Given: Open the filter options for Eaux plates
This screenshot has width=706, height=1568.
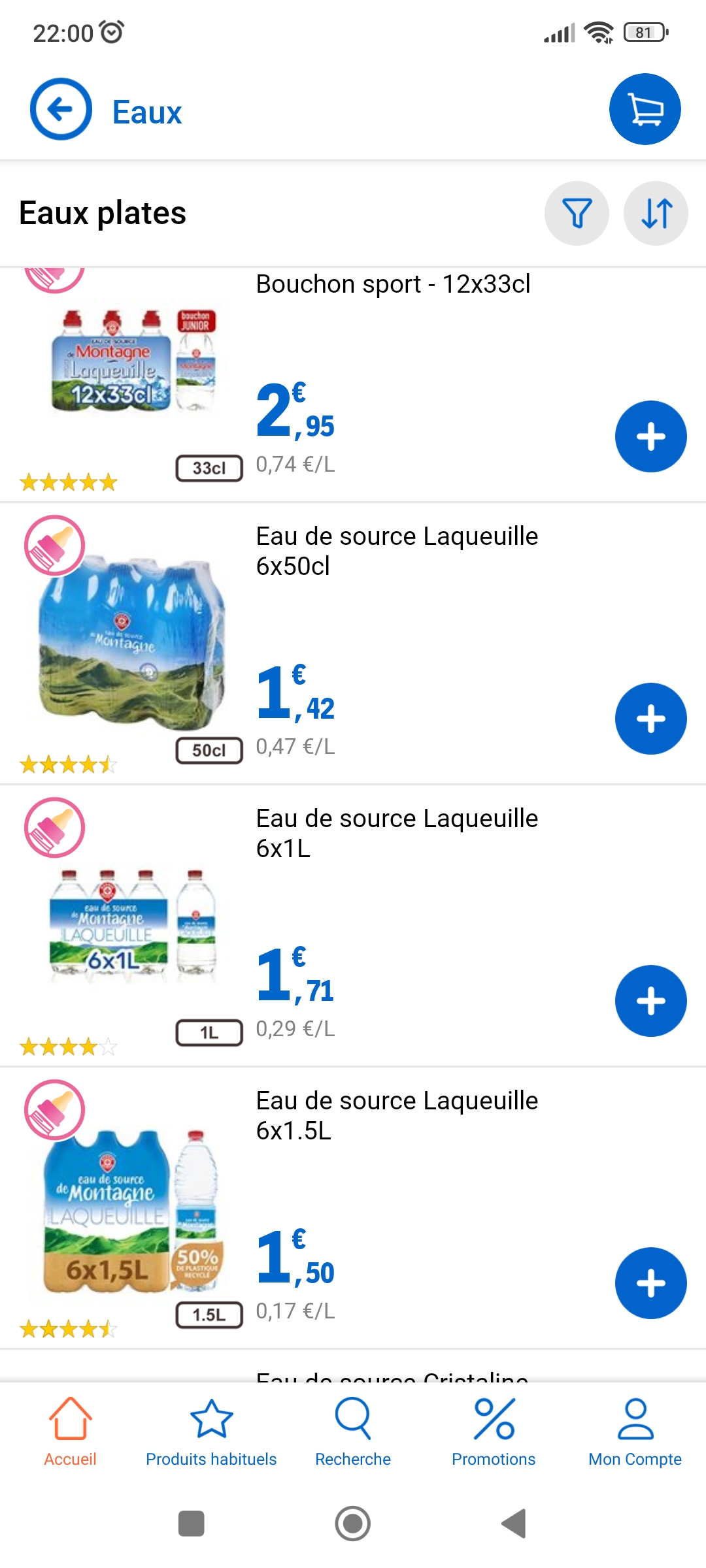Looking at the screenshot, I should 577,213.
